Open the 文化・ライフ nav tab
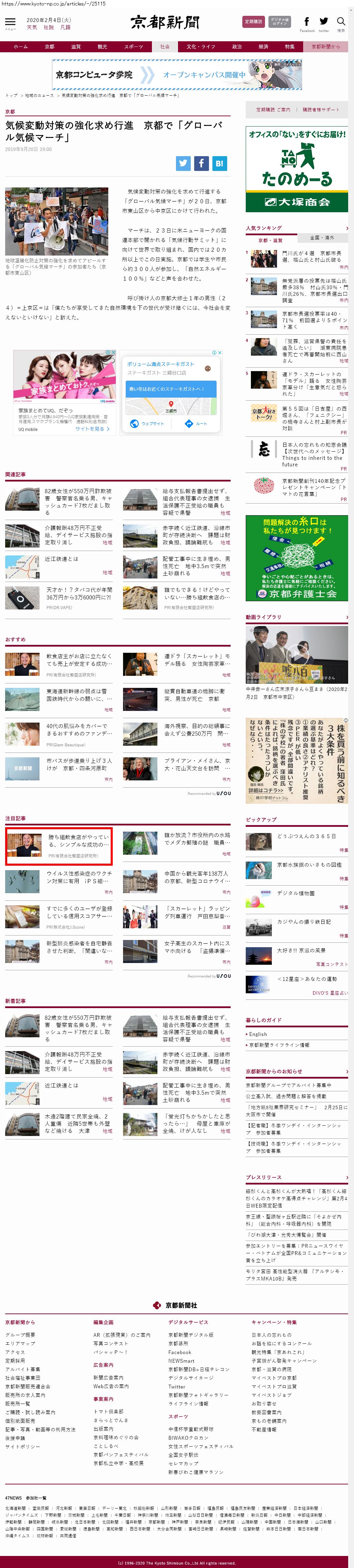The width and height of the screenshot is (354, 1568). (x=201, y=47)
